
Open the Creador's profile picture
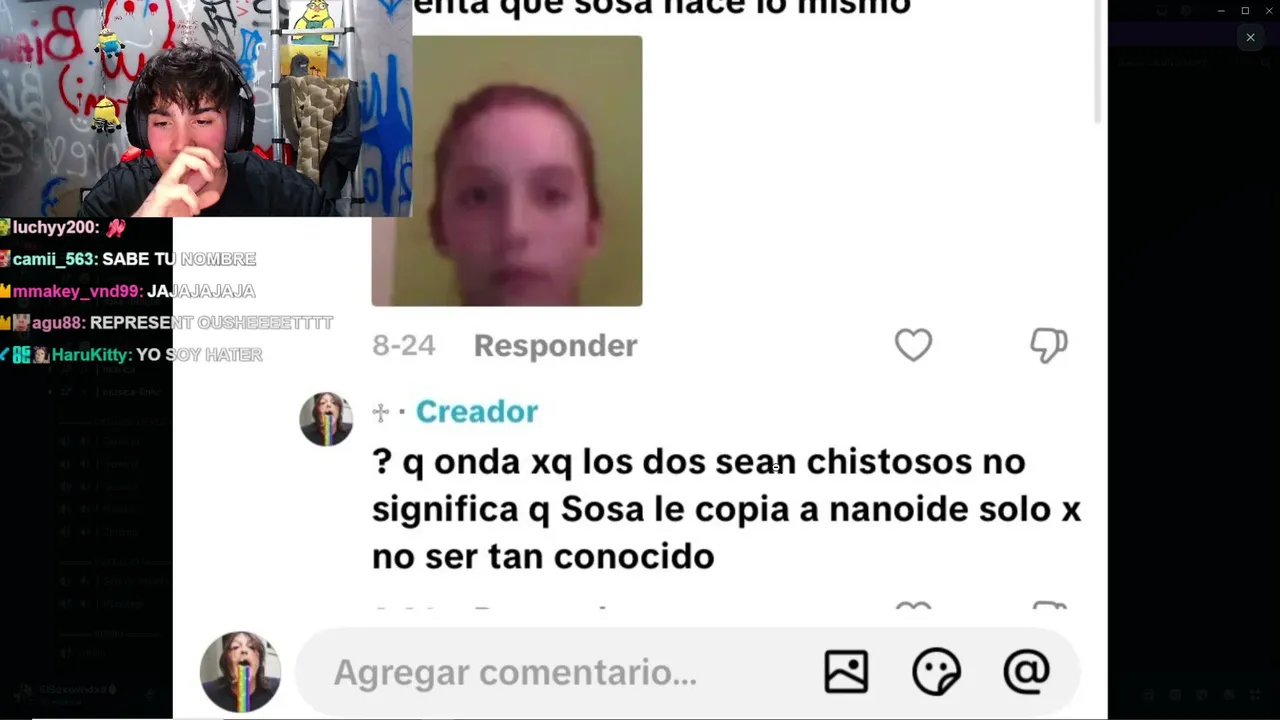(x=326, y=419)
